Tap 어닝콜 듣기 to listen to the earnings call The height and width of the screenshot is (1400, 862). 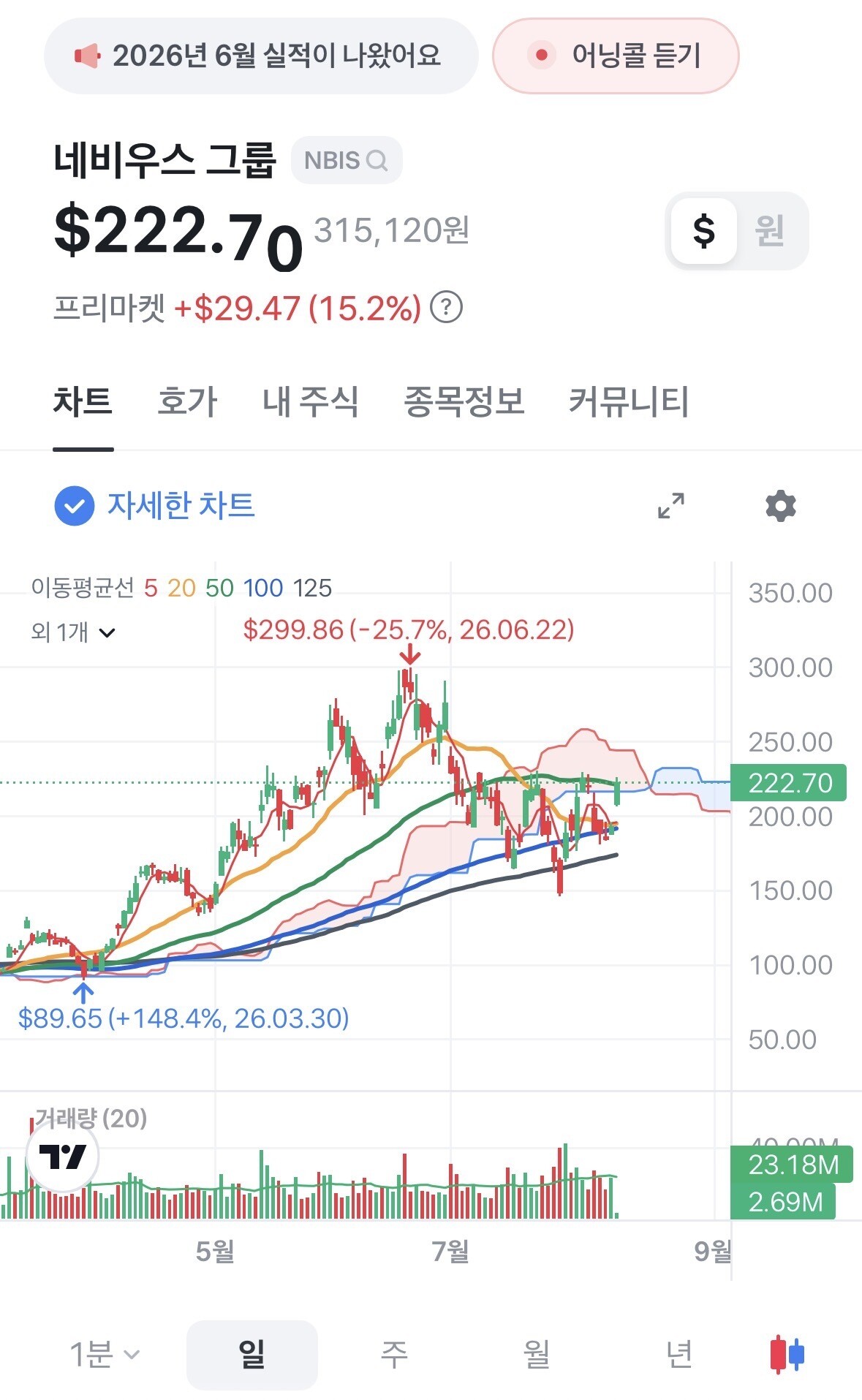click(616, 56)
